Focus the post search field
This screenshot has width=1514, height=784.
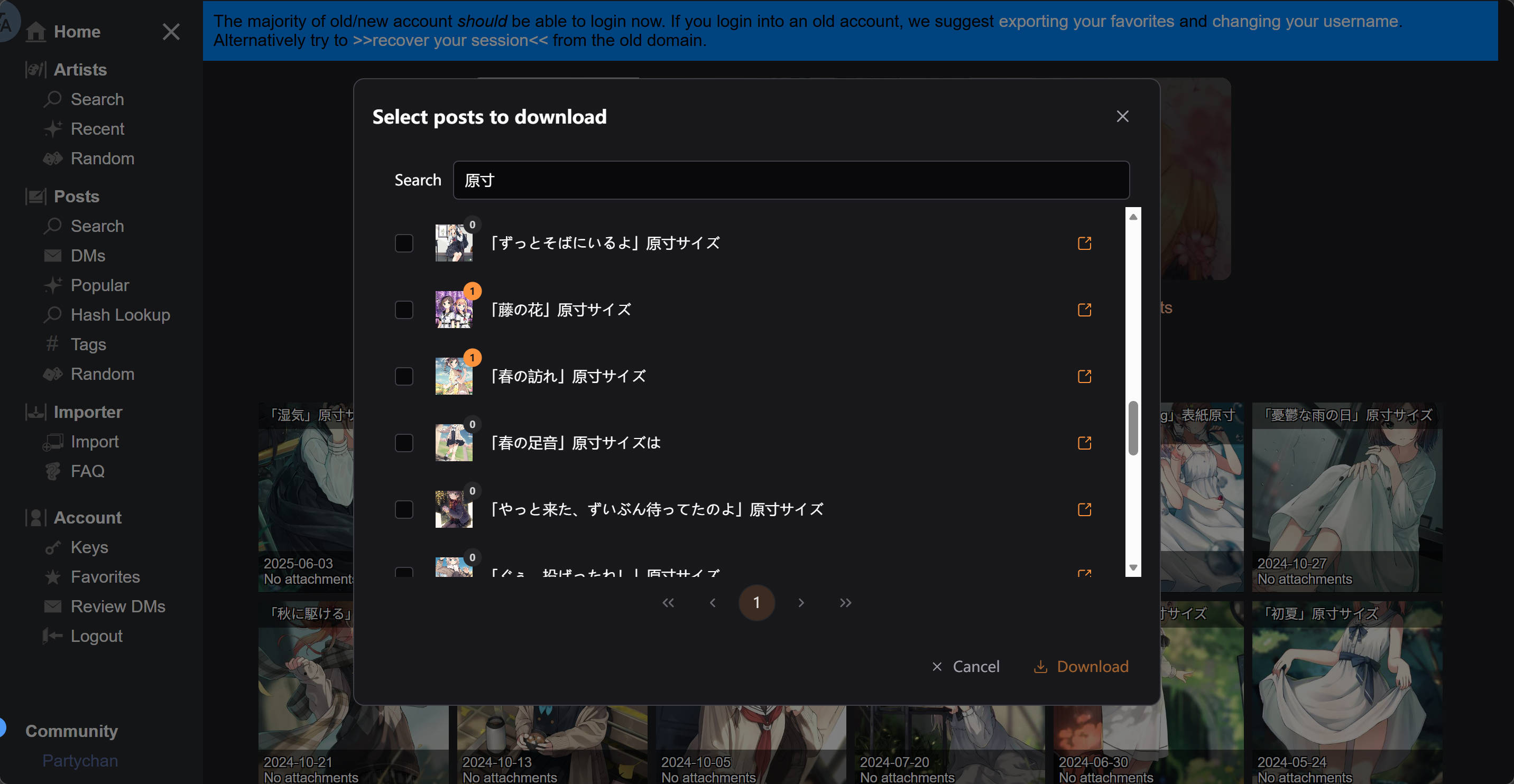coord(790,180)
